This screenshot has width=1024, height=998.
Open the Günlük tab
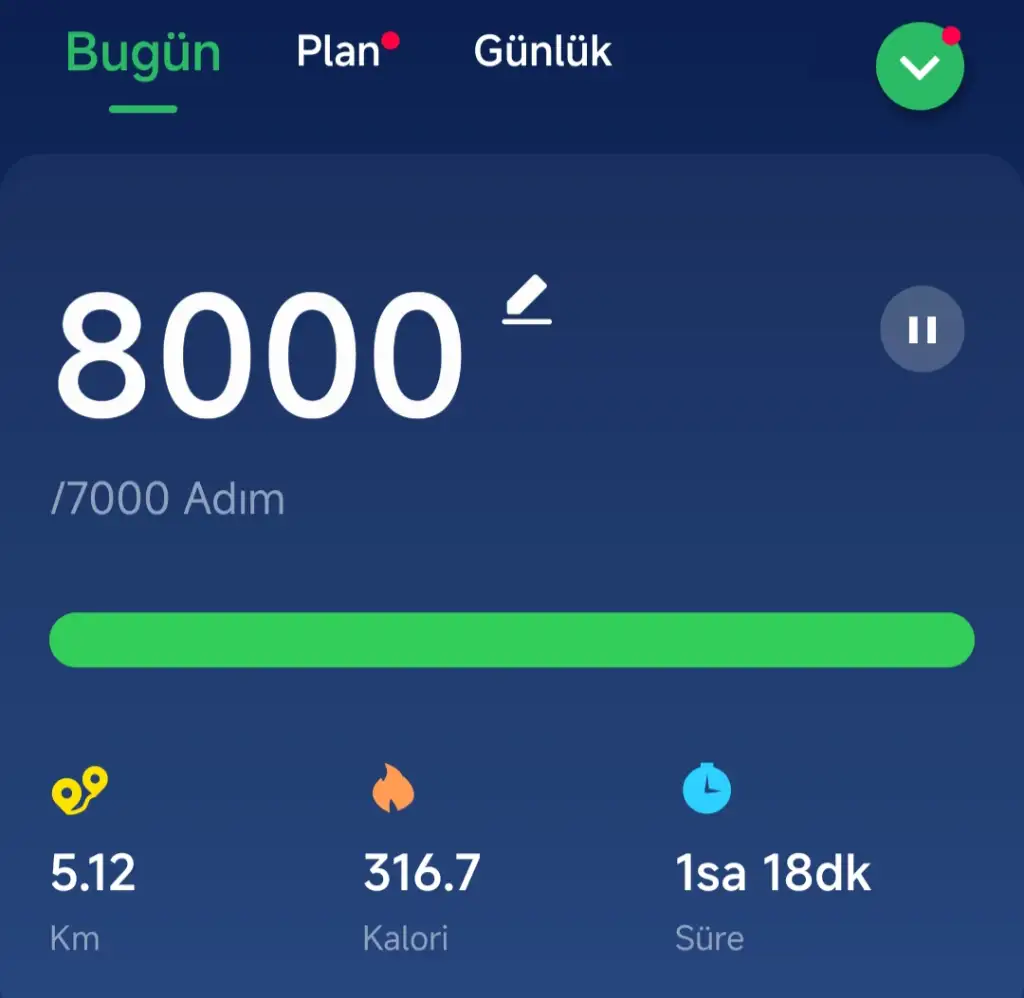542,52
